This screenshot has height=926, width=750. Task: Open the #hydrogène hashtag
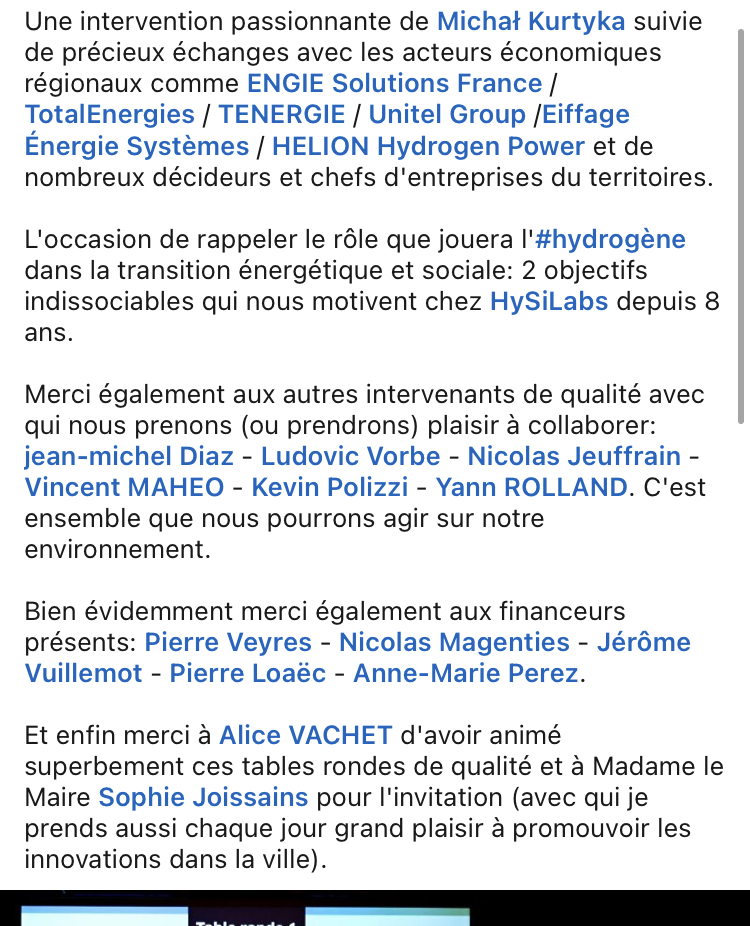610,239
